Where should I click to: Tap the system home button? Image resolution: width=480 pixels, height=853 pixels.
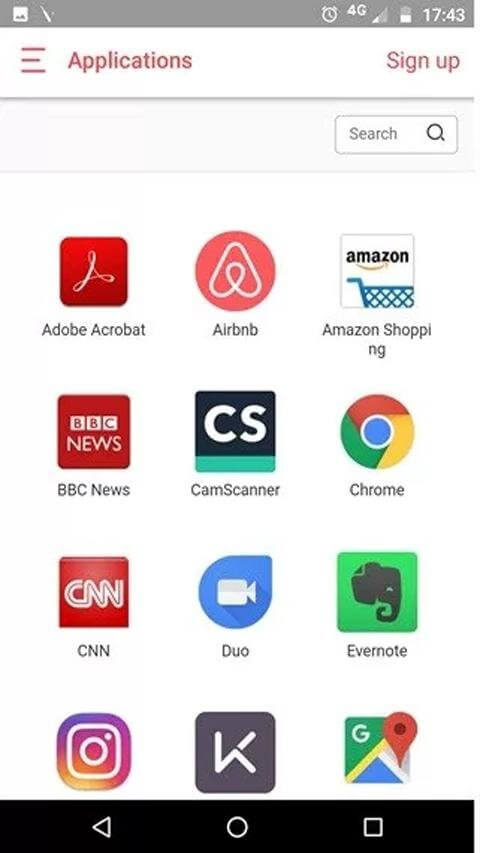pos(237,827)
